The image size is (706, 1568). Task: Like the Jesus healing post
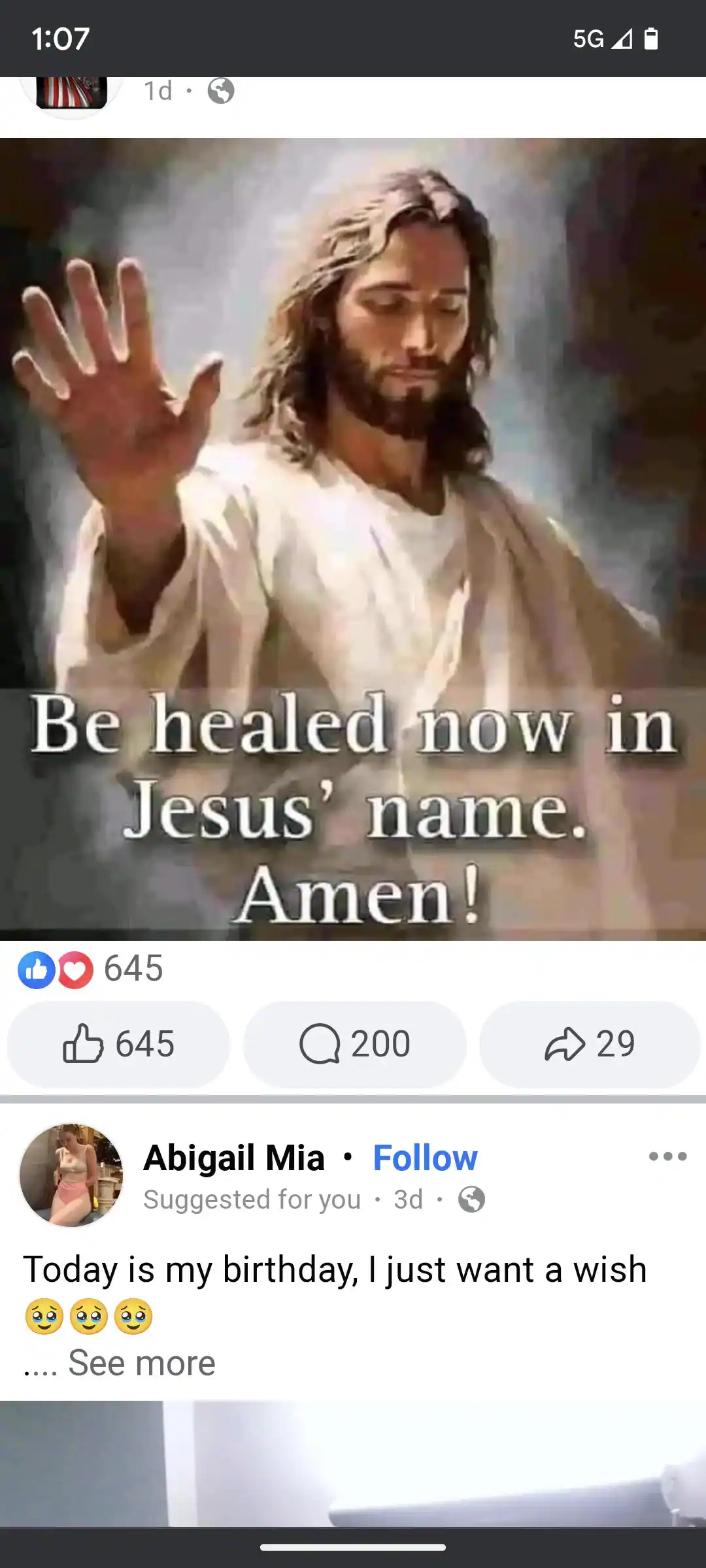click(x=118, y=1044)
